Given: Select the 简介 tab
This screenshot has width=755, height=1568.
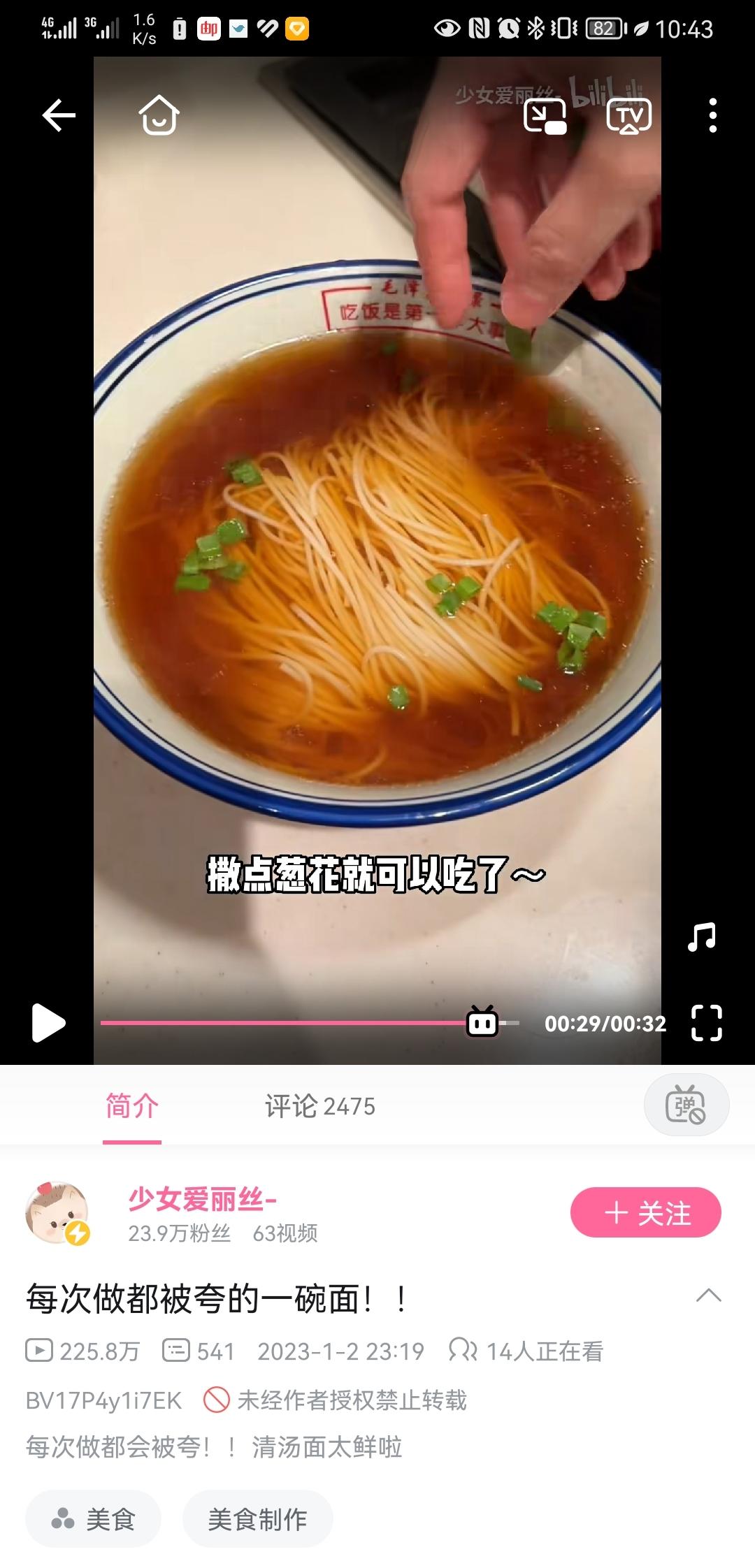Looking at the screenshot, I should pos(132,1106).
